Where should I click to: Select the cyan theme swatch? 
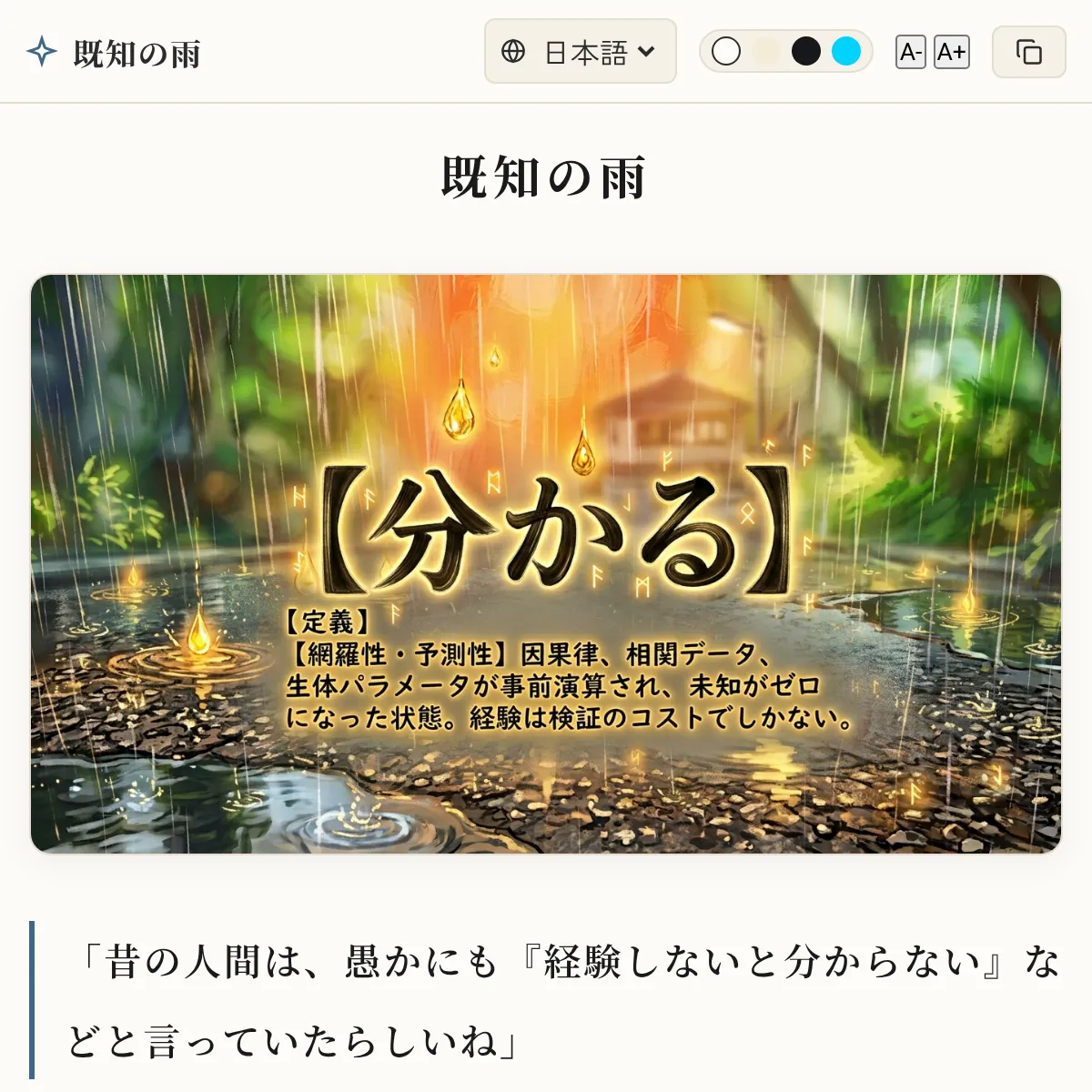846,52
